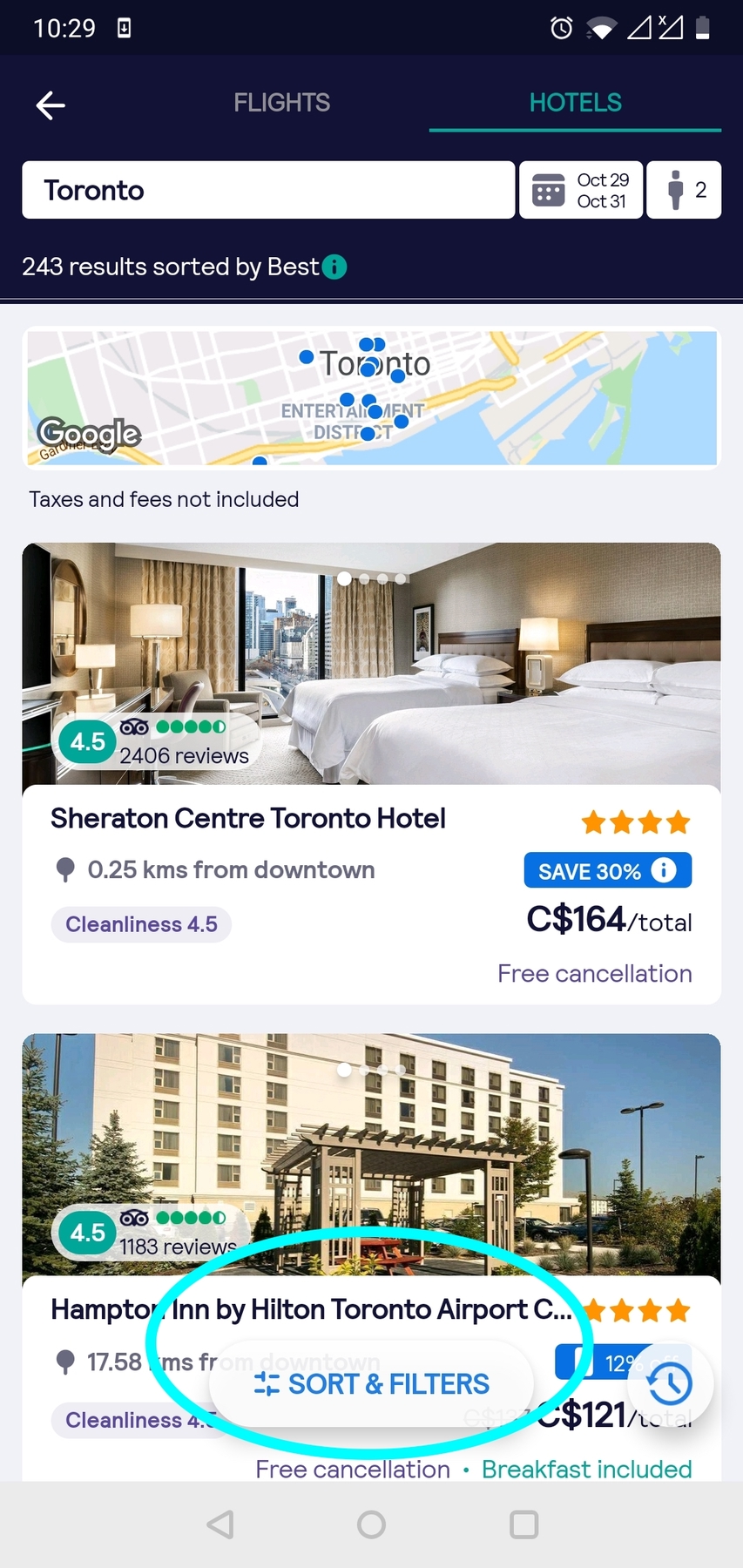Open Hampton Inn by Hilton Toronto Airport card

point(309,1309)
